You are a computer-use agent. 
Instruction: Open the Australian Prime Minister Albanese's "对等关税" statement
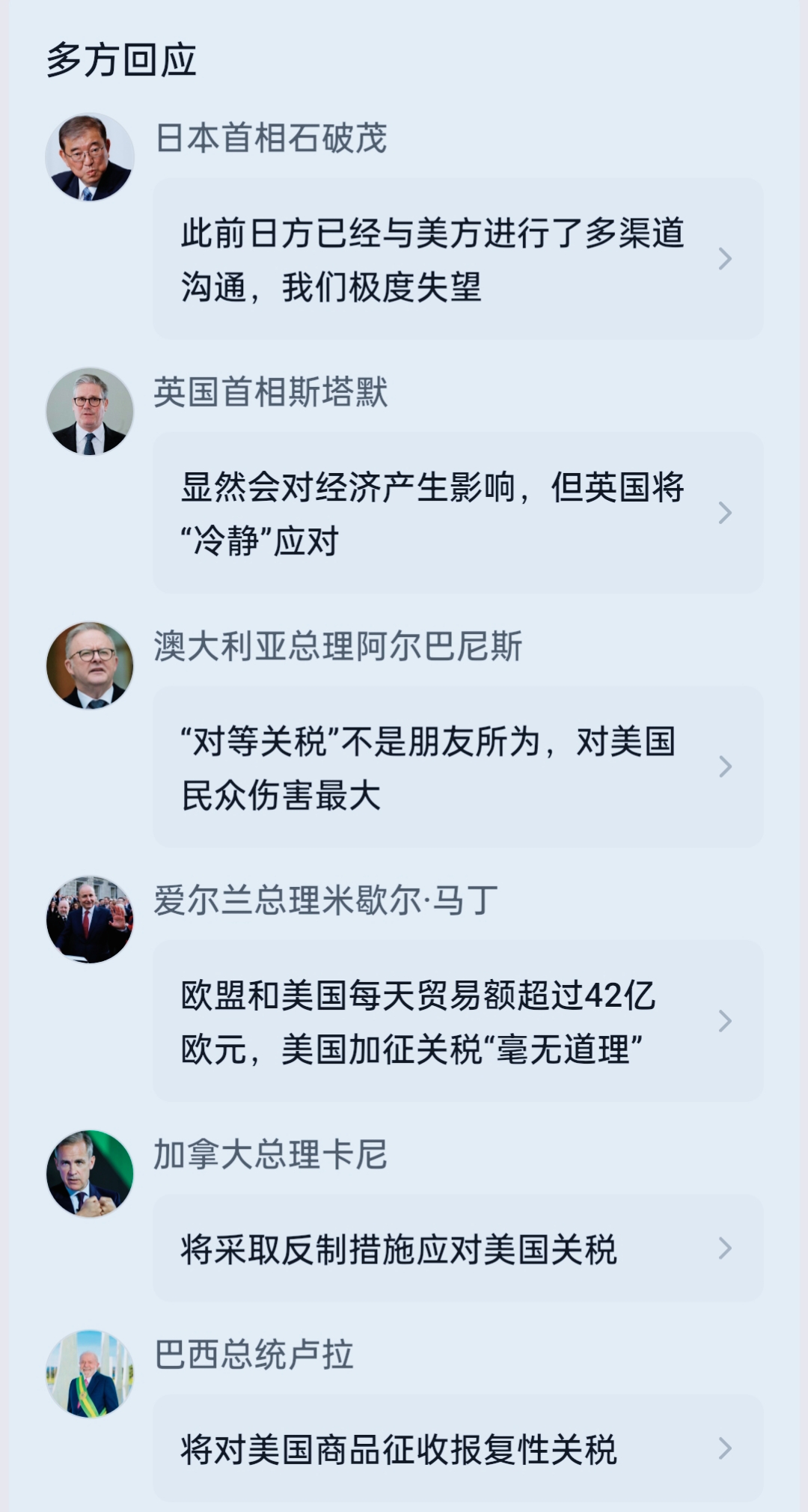[x=457, y=767]
